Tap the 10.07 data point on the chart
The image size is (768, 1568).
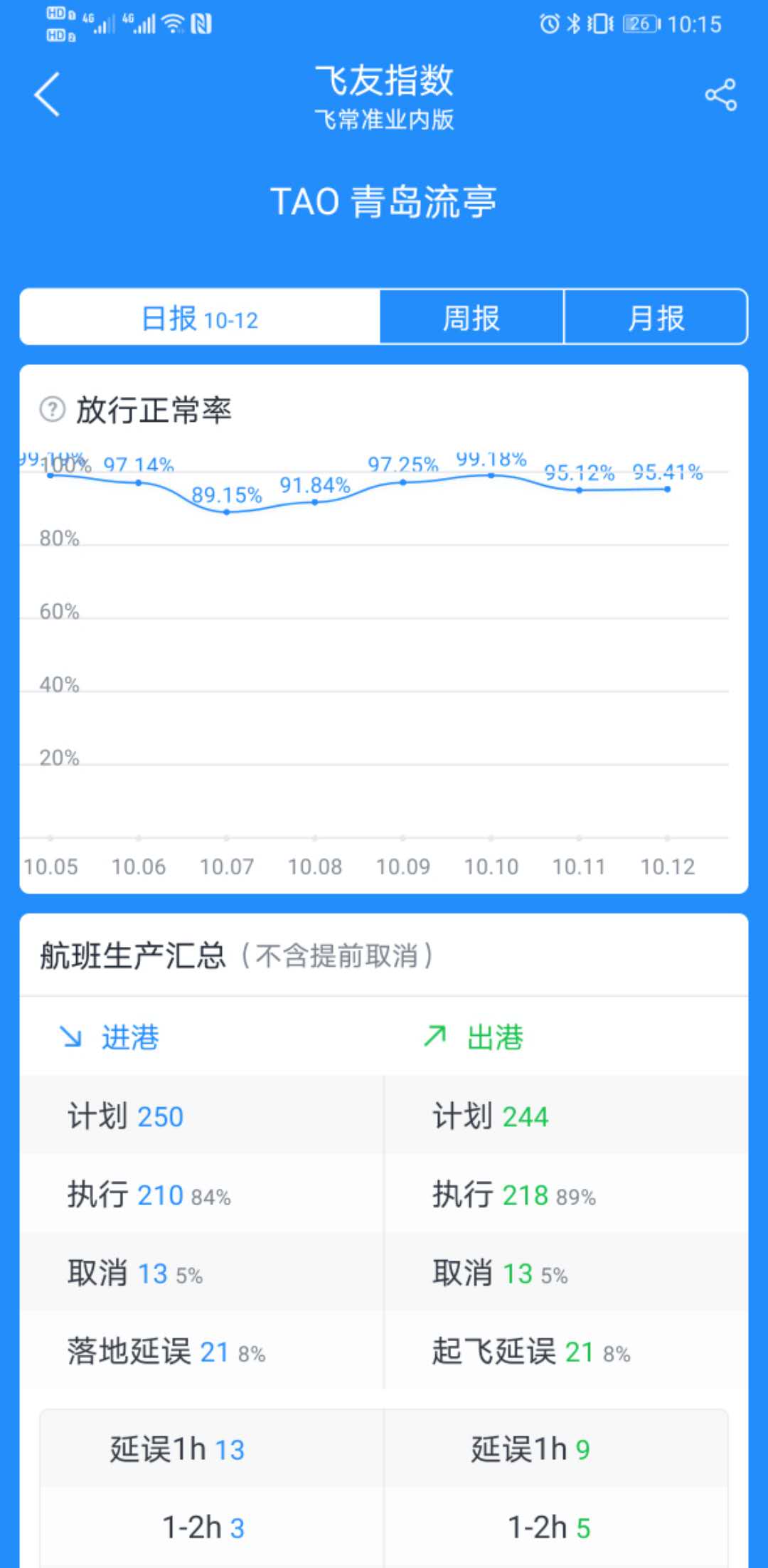coord(227,512)
